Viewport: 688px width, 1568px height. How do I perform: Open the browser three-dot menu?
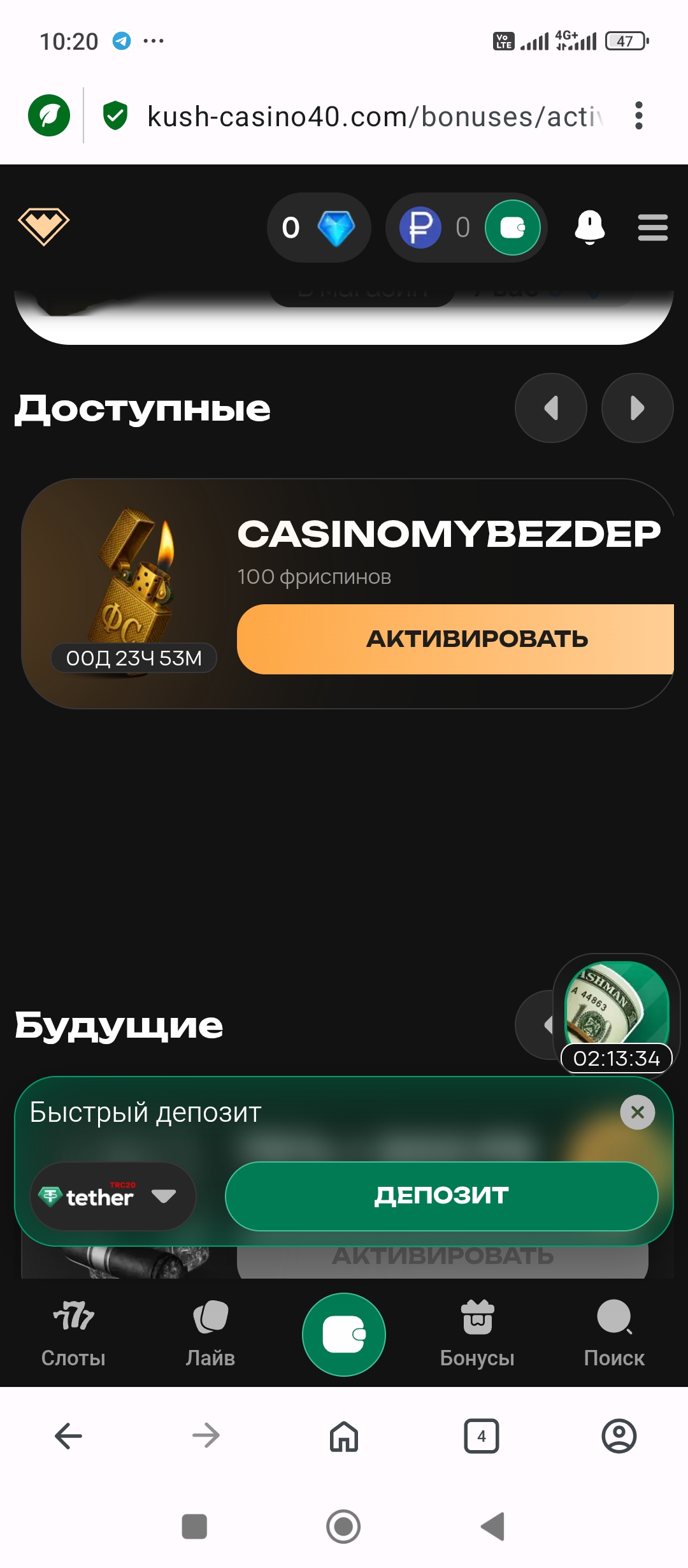(x=639, y=115)
